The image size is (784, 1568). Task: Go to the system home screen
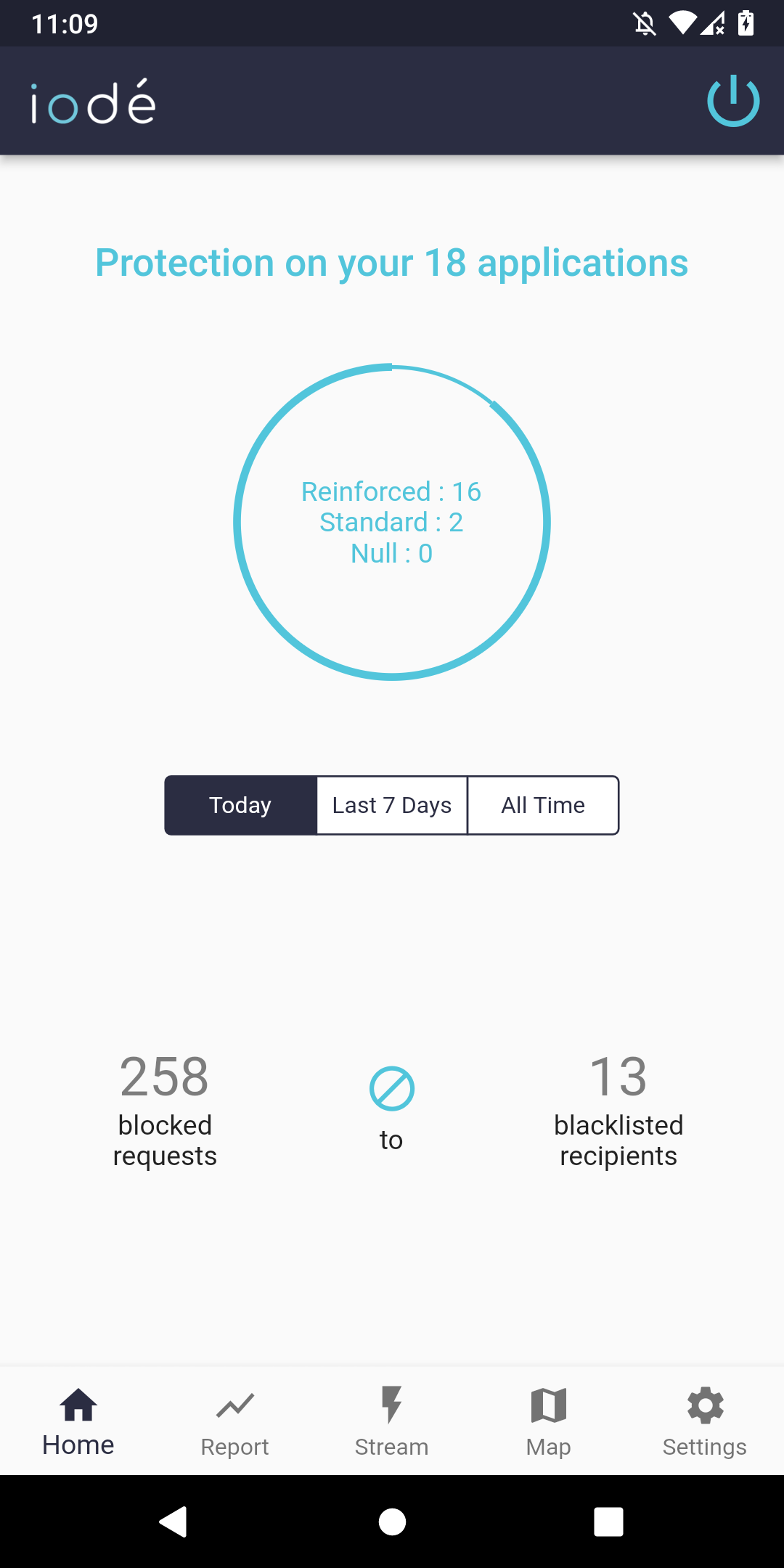tap(392, 1522)
